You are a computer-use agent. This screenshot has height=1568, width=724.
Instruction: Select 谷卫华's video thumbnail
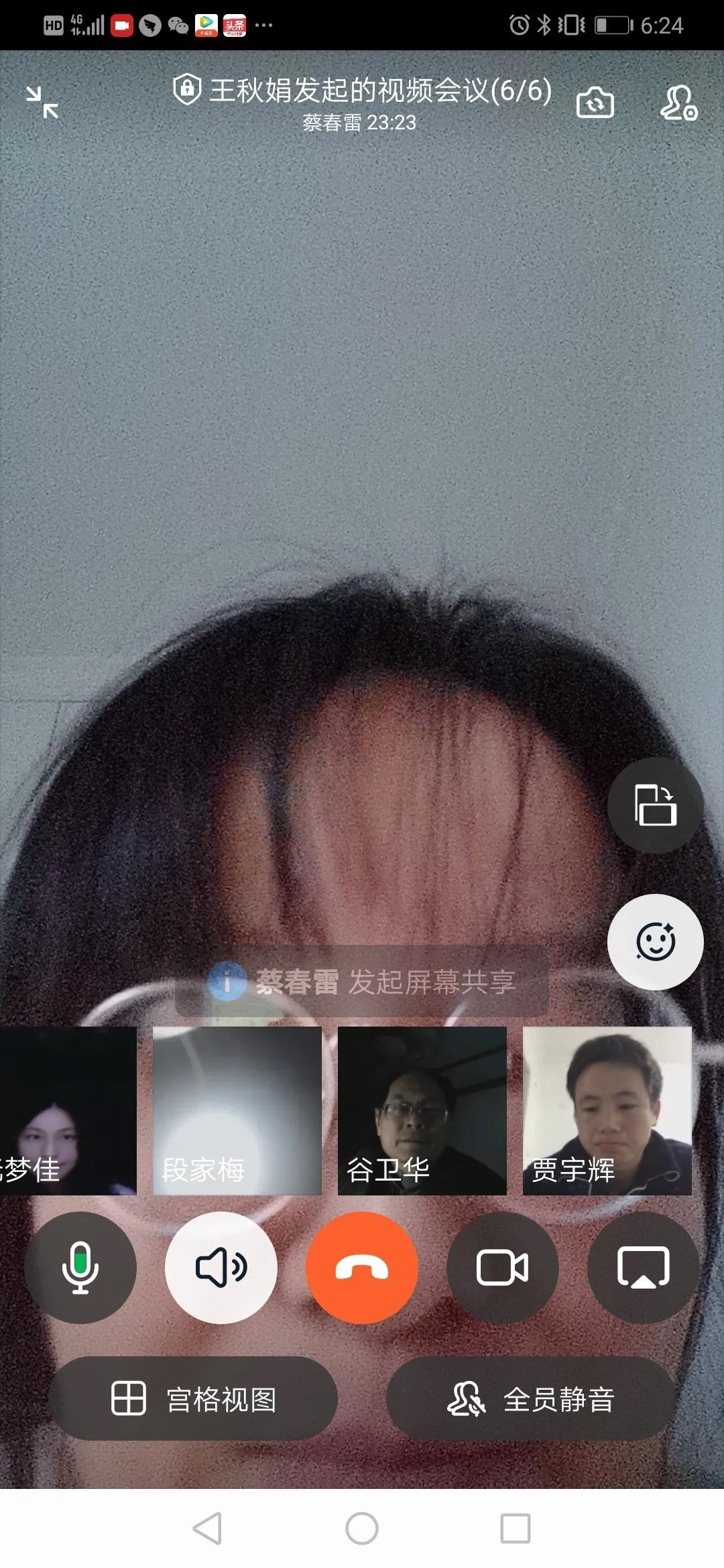click(422, 1110)
